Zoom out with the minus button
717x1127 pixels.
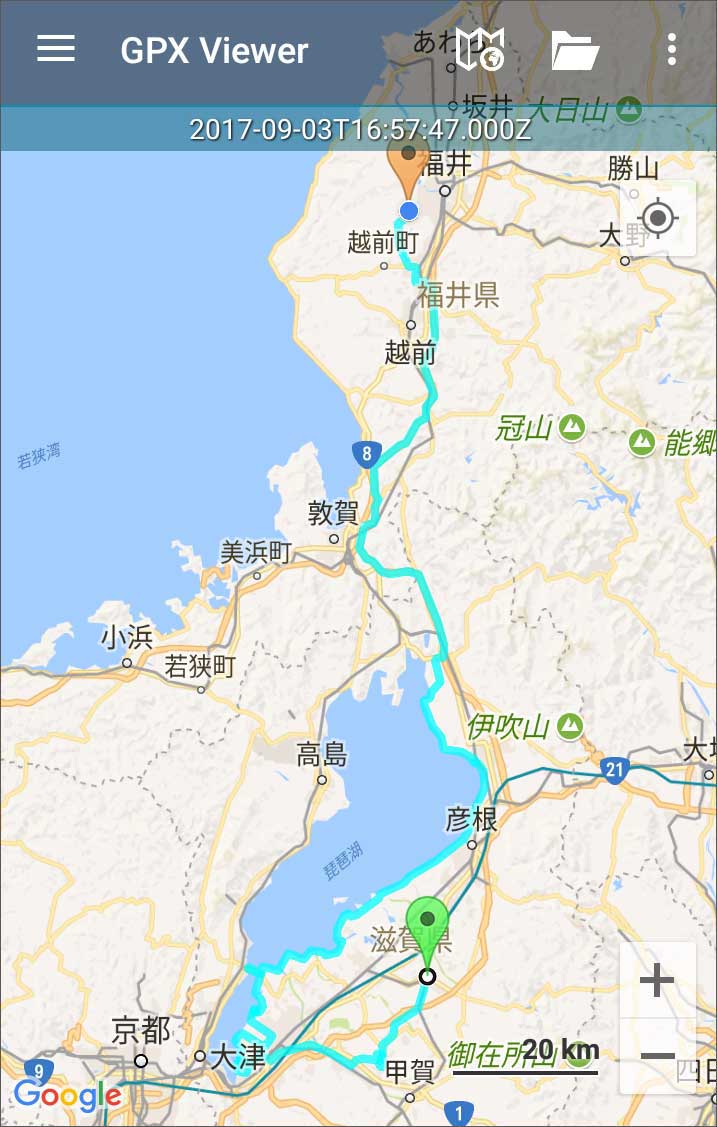click(x=657, y=1056)
